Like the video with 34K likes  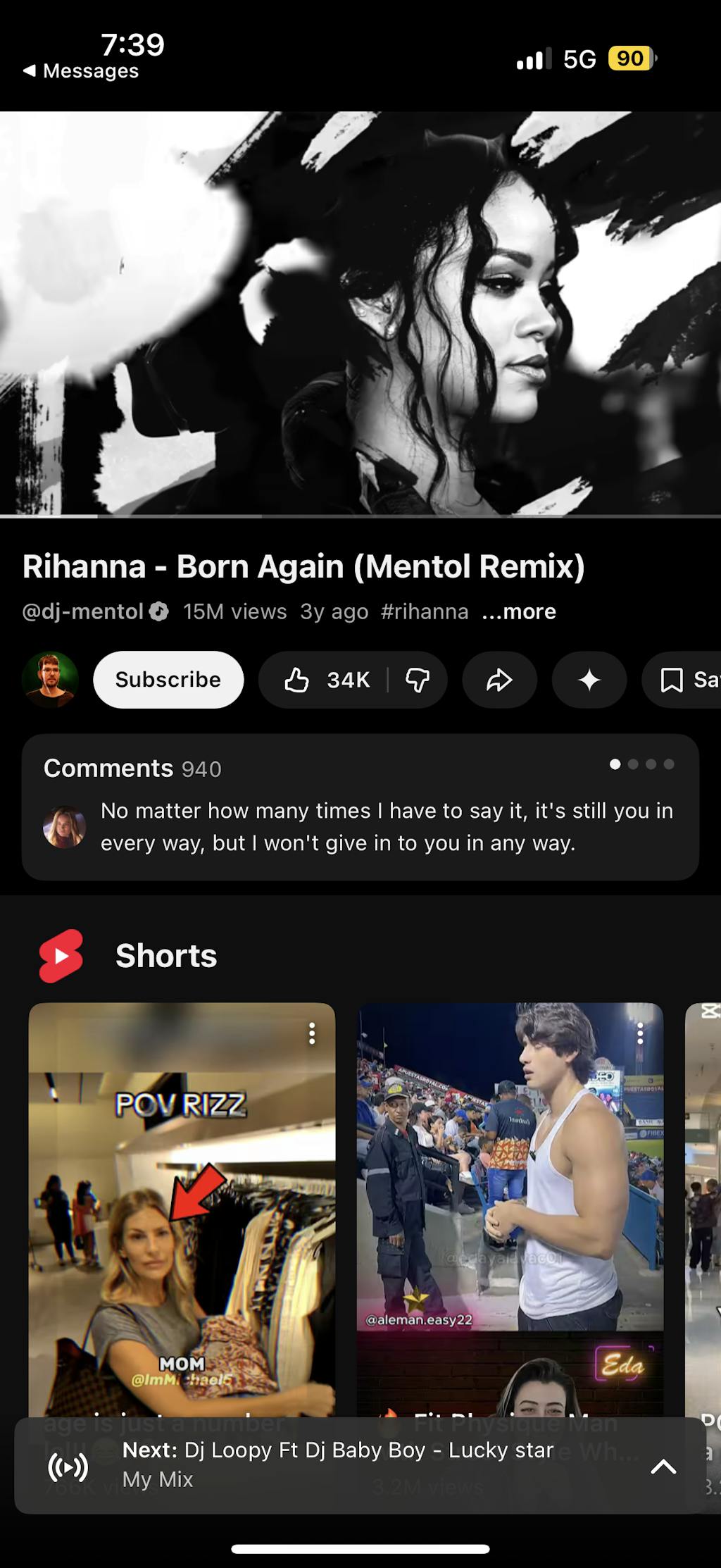point(326,680)
